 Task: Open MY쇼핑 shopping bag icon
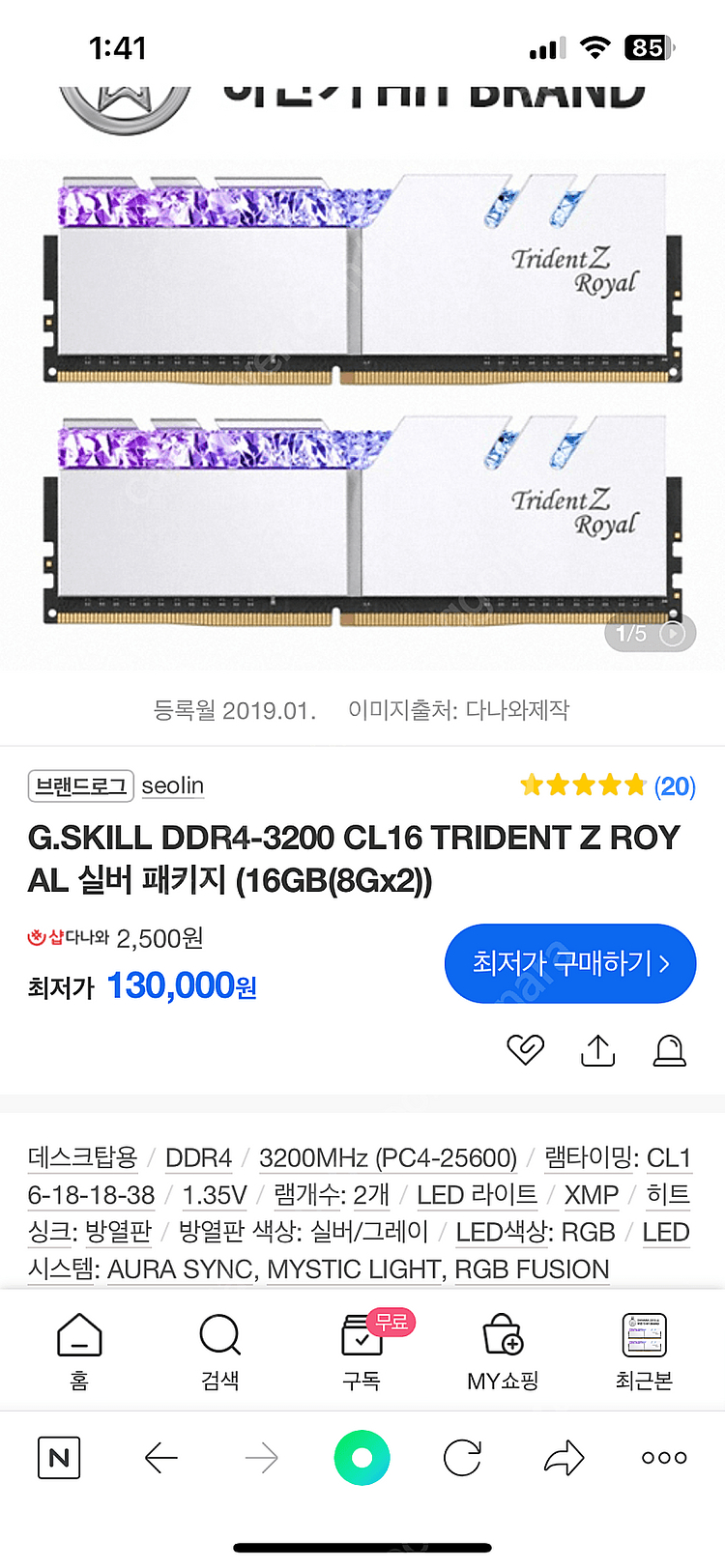click(502, 1348)
